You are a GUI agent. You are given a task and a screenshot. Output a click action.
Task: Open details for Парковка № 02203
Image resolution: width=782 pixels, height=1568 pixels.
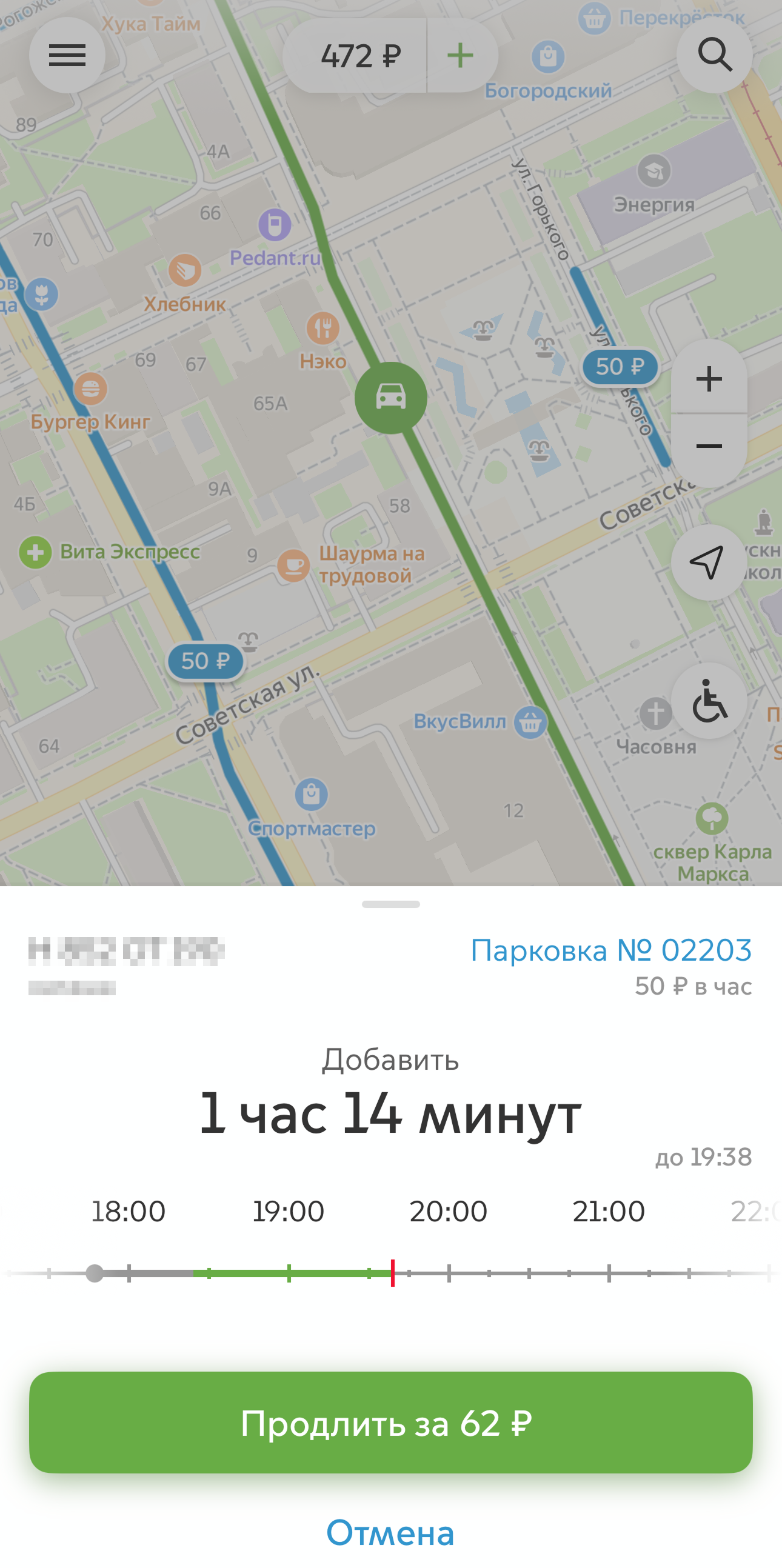coord(611,950)
